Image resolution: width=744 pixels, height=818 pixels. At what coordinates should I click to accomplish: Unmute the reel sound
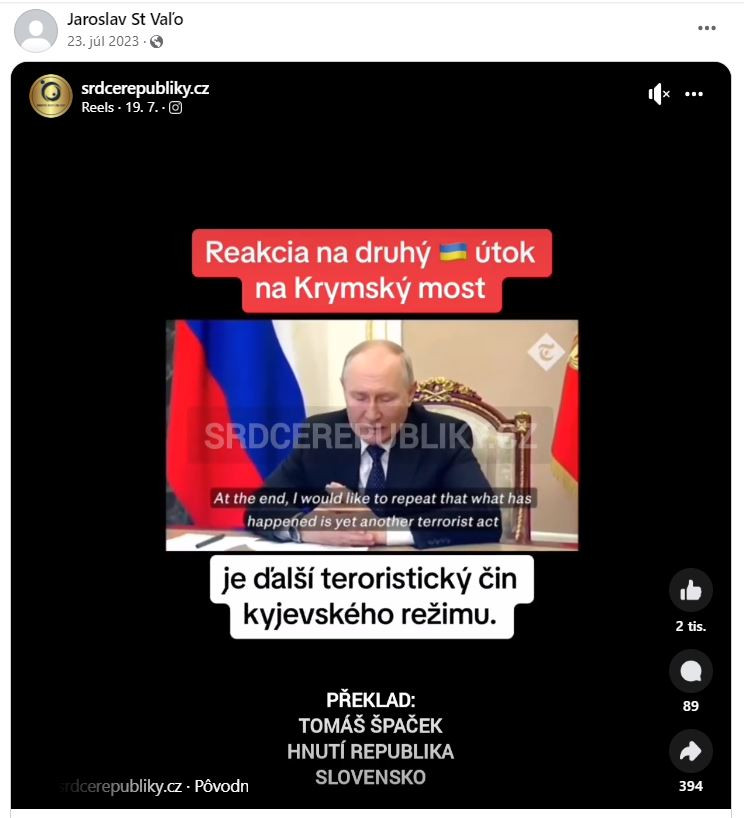pos(659,94)
